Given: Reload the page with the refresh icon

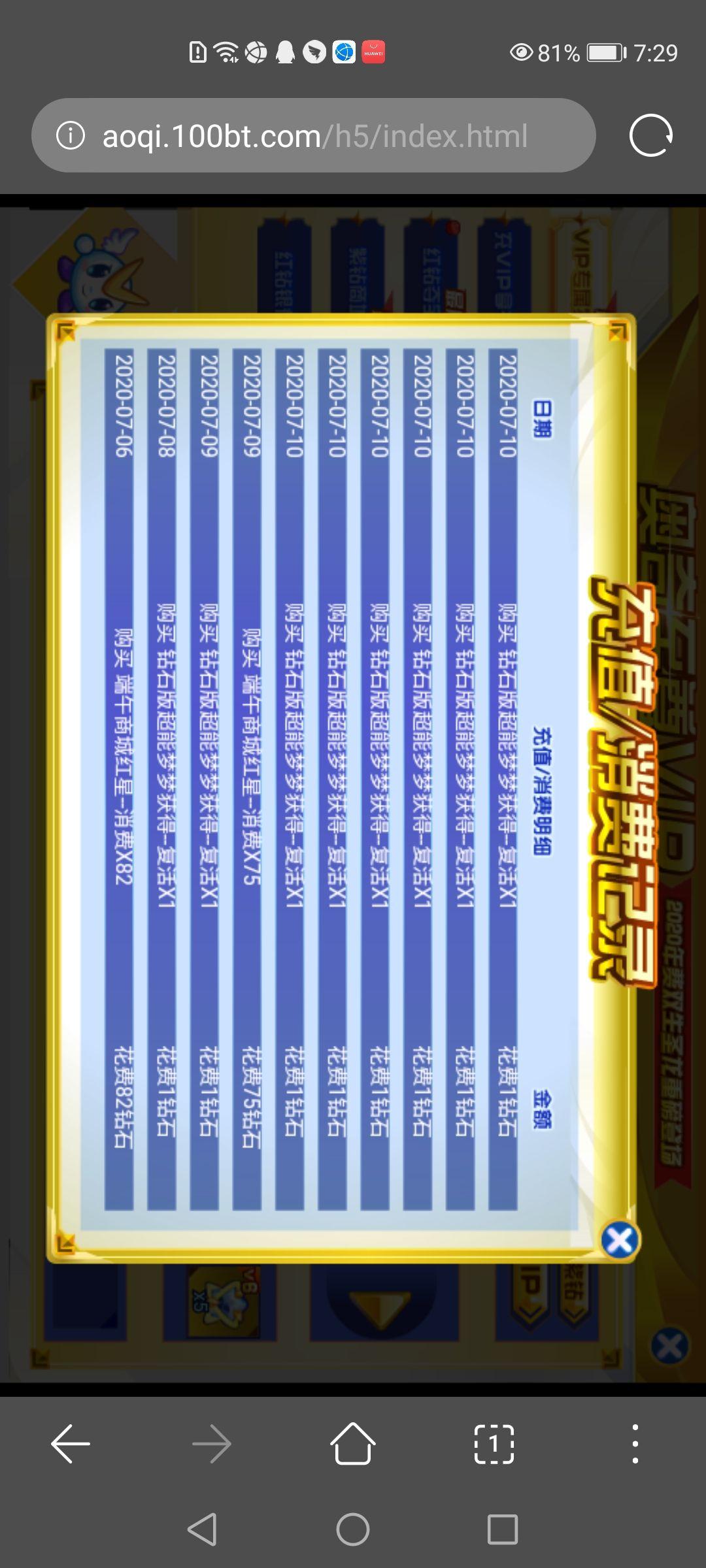Looking at the screenshot, I should coord(650,136).
